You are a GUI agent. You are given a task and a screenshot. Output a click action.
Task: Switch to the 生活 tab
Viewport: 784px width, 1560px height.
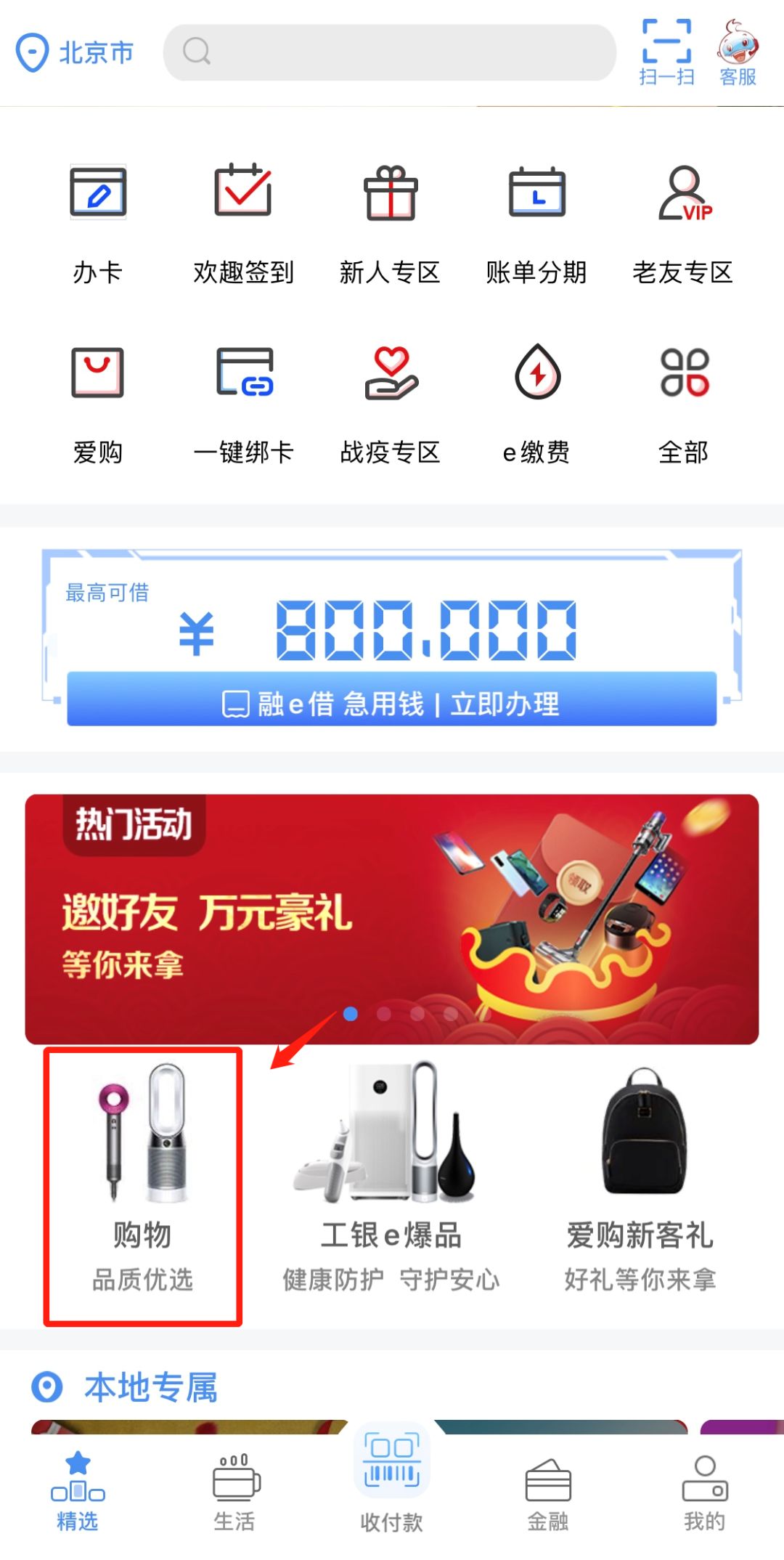pyautogui.click(x=234, y=1492)
